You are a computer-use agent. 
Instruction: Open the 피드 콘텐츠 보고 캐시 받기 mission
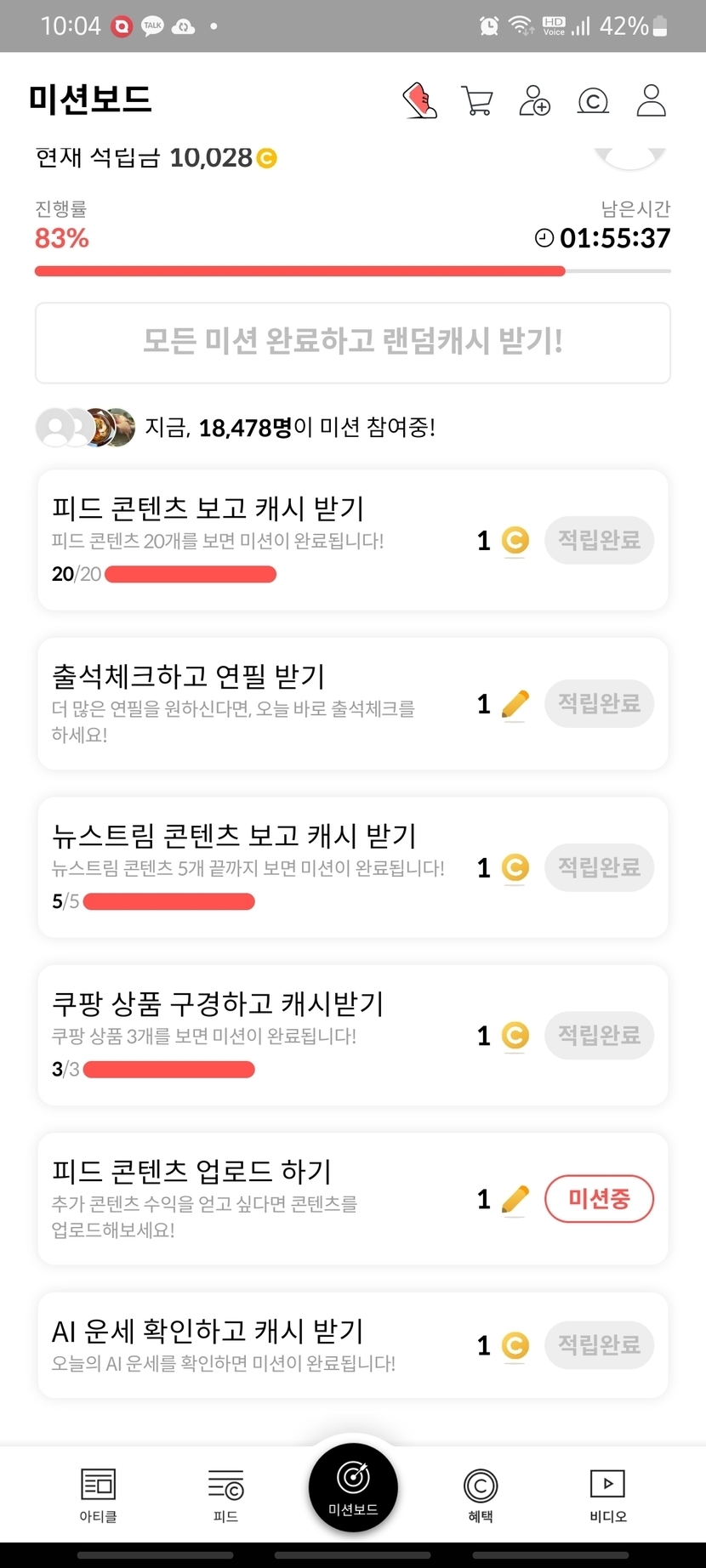click(x=255, y=539)
